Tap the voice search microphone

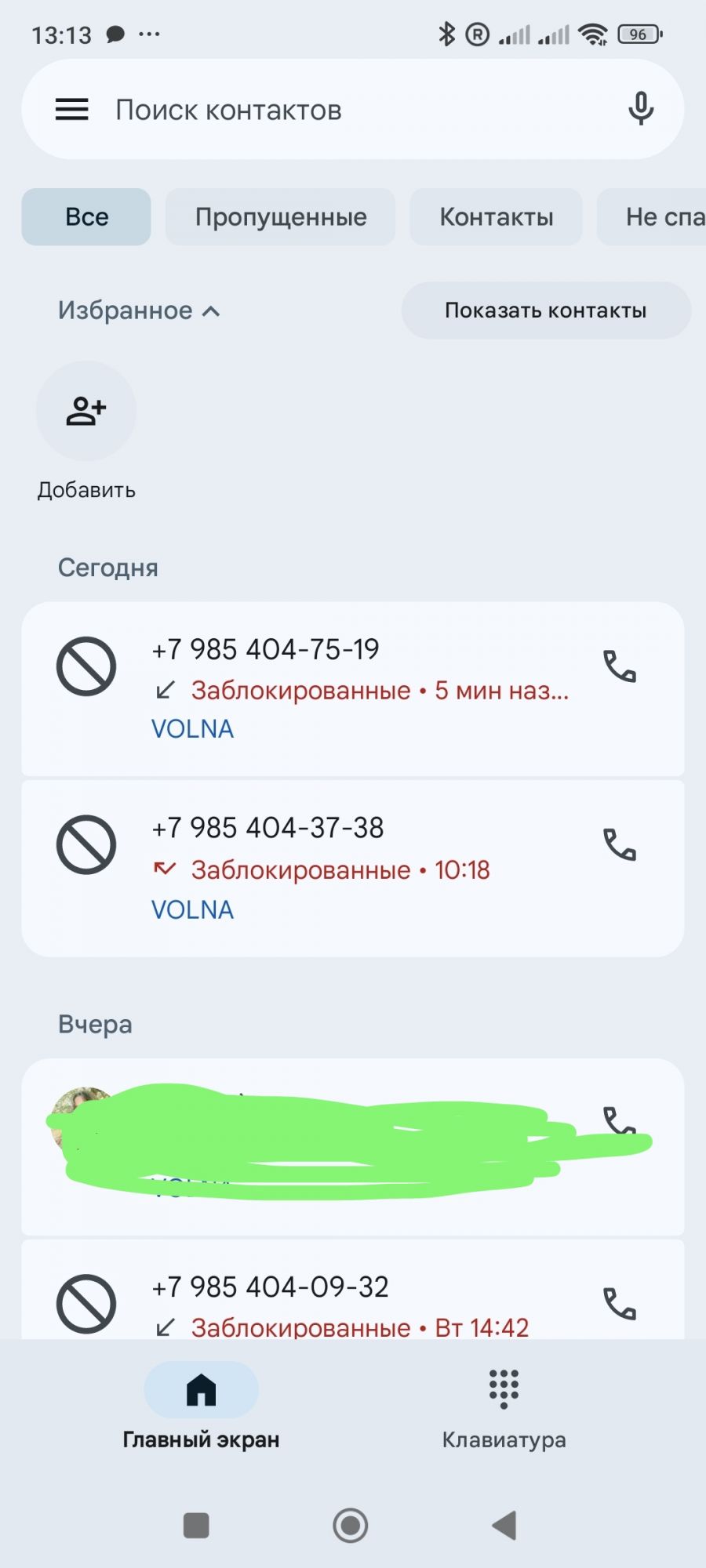pyautogui.click(x=640, y=109)
